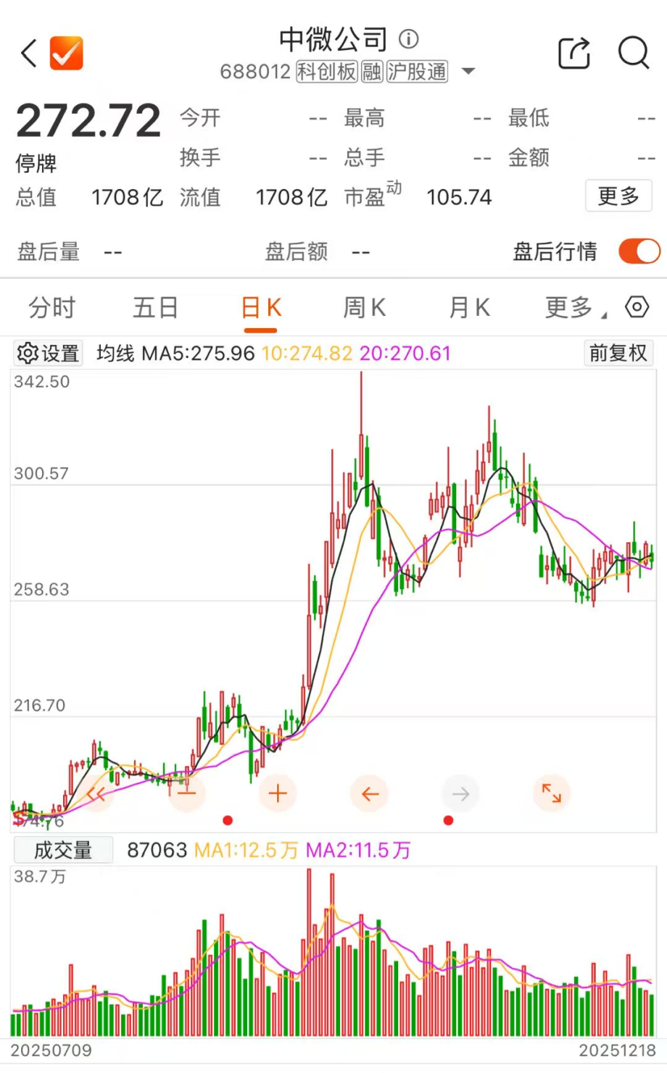Zoom in the K-line with plus button
Viewport: 667px width, 1073px height.
[x=278, y=794]
